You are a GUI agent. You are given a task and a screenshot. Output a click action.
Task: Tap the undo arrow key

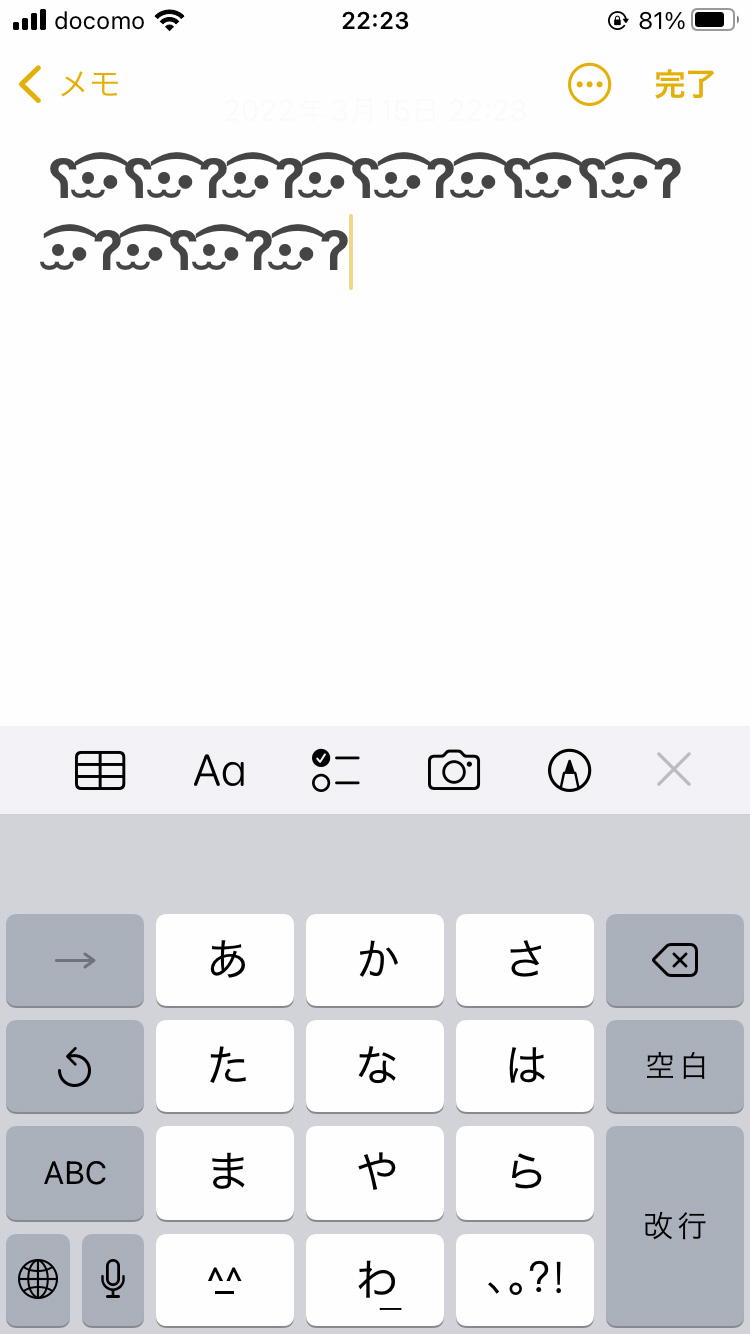[x=75, y=1066]
